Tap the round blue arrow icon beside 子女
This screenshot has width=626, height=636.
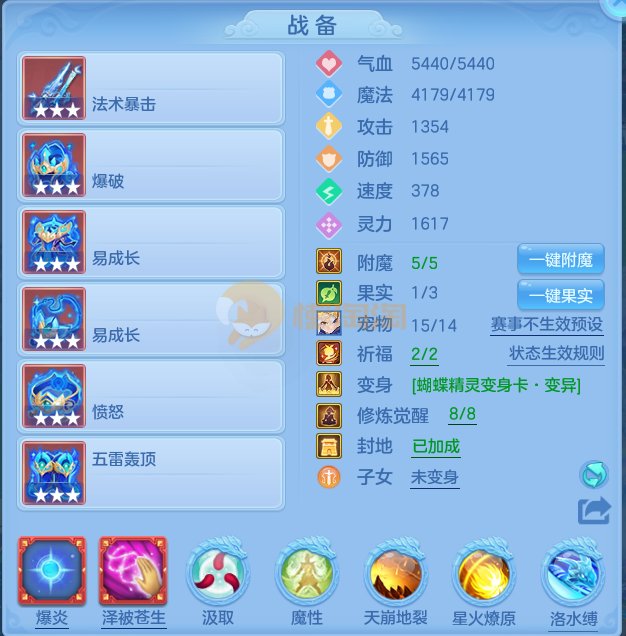(593, 474)
